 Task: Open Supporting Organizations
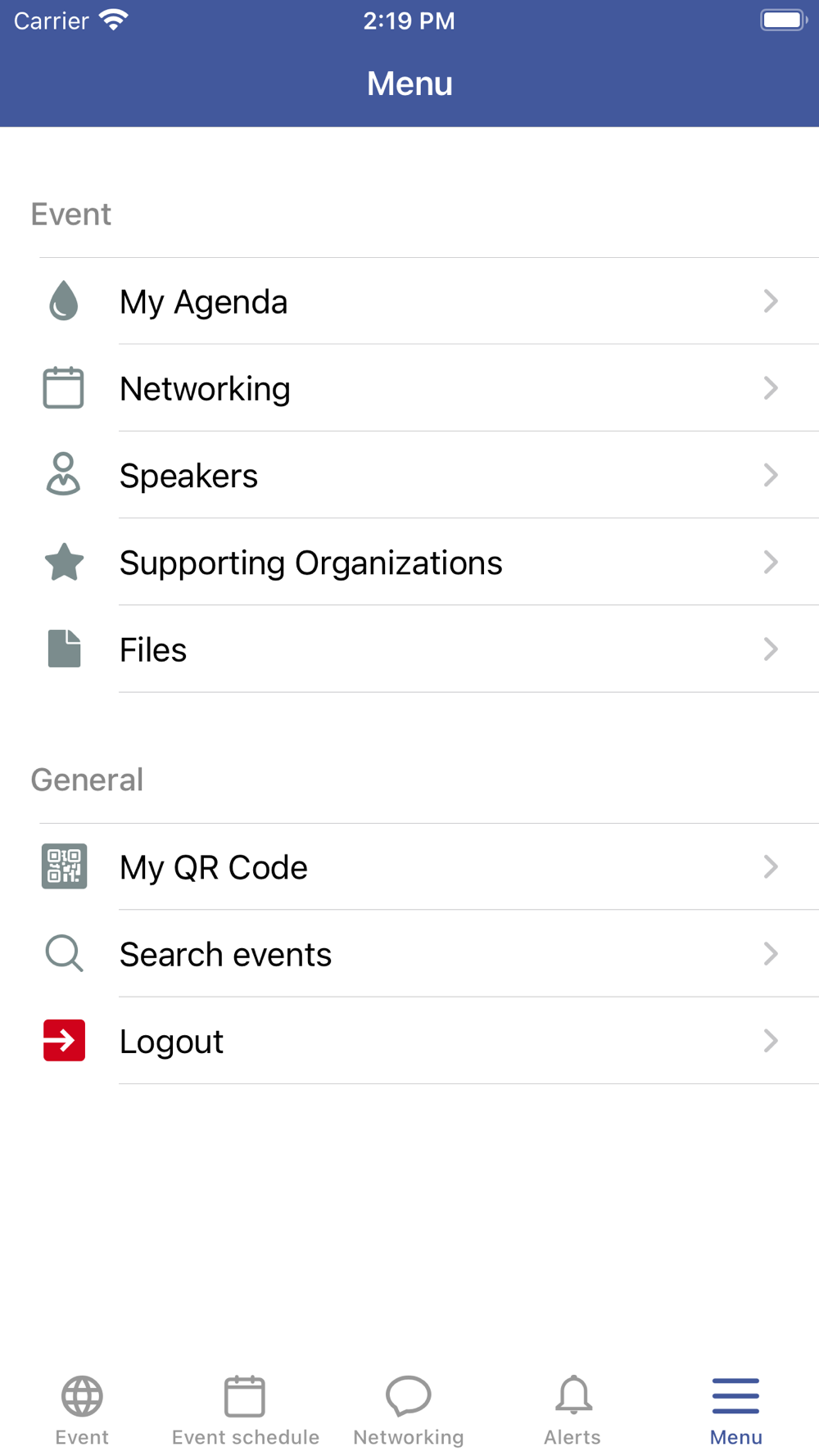pyautogui.click(x=409, y=563)
